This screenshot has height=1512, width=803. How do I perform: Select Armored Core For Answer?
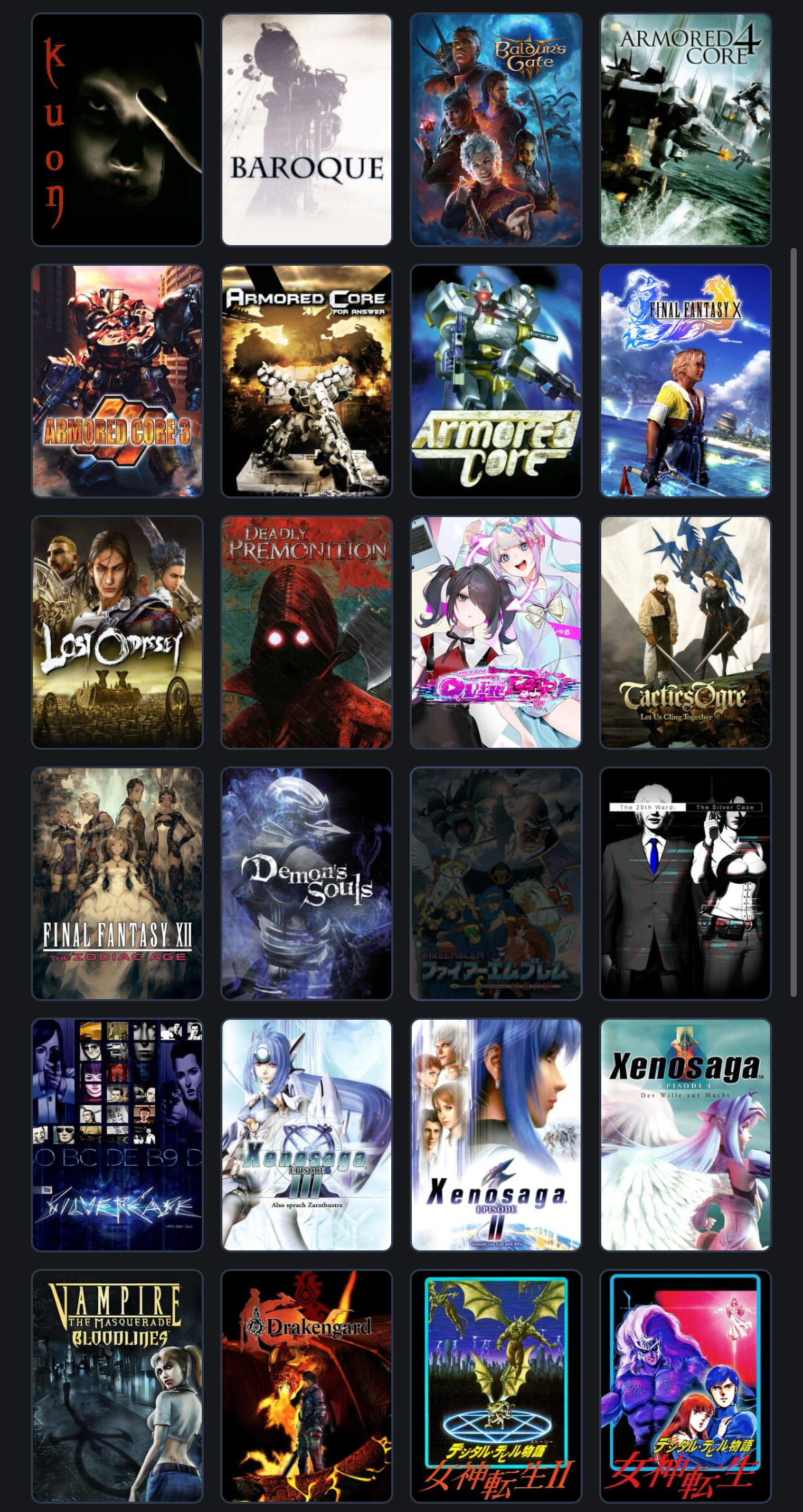pos(307,381)
